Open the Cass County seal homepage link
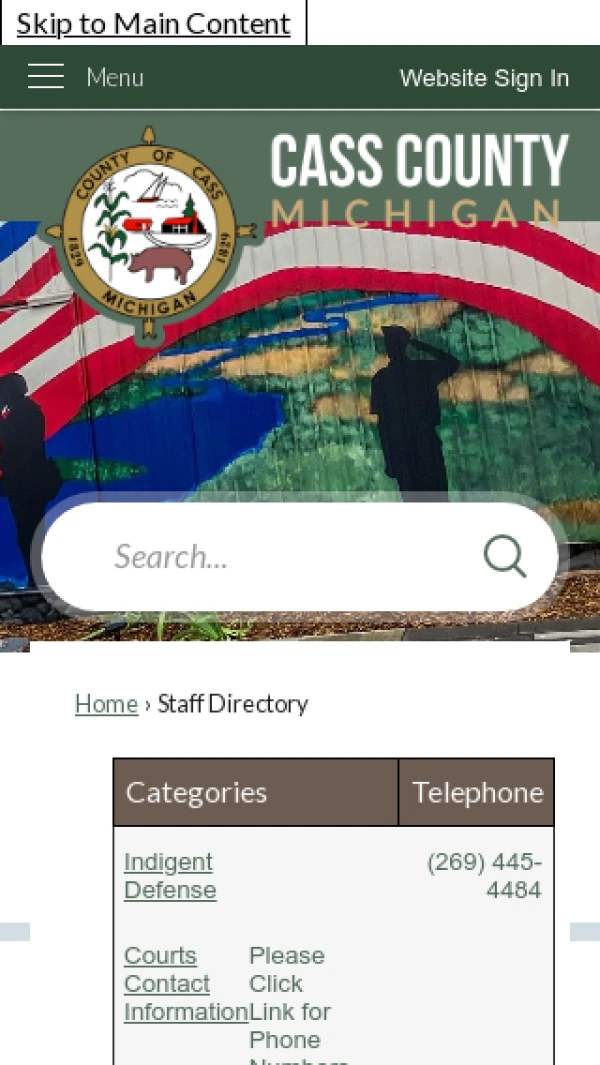 coord(149,233)
